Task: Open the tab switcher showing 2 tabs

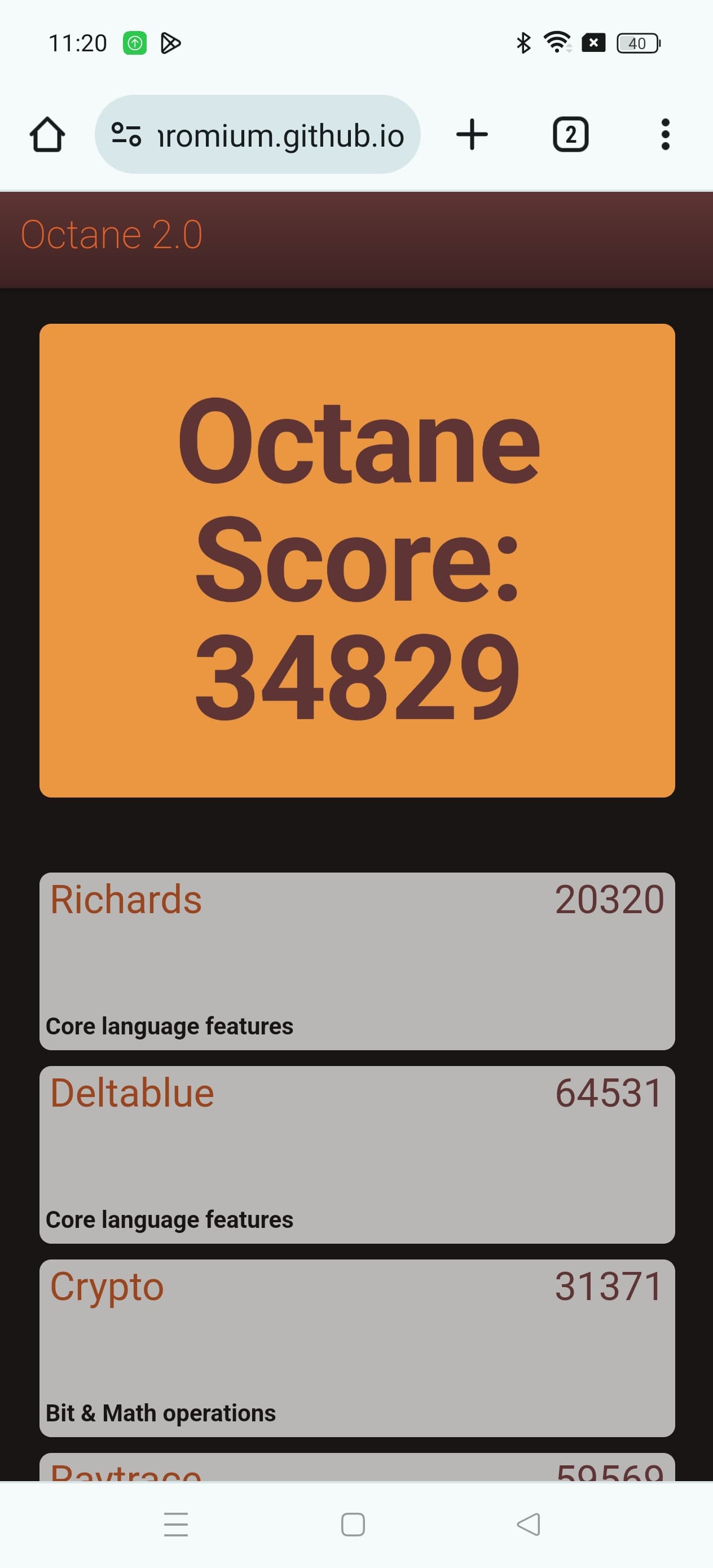Action: click(x=570, y=135)
